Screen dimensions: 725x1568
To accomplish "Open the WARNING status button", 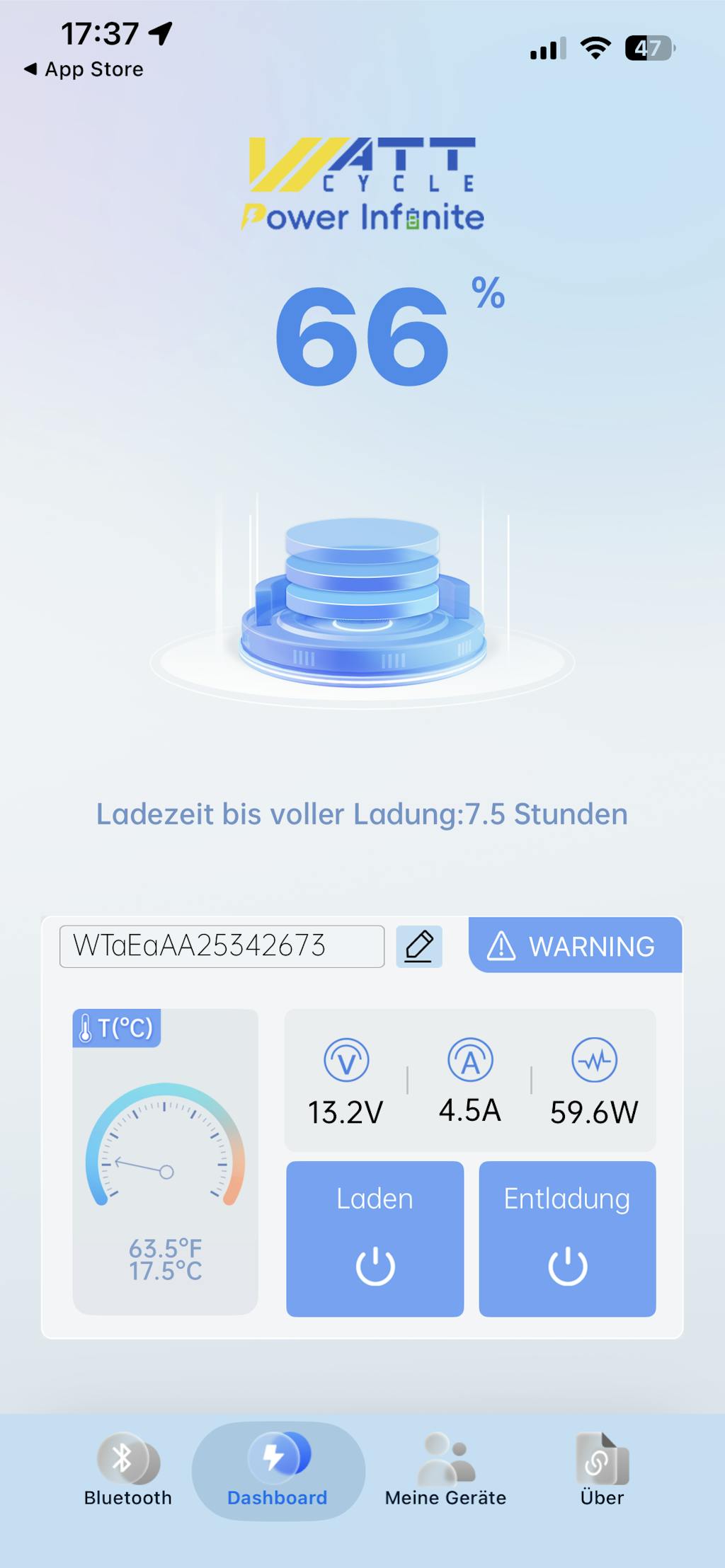I will coord(575,945).
